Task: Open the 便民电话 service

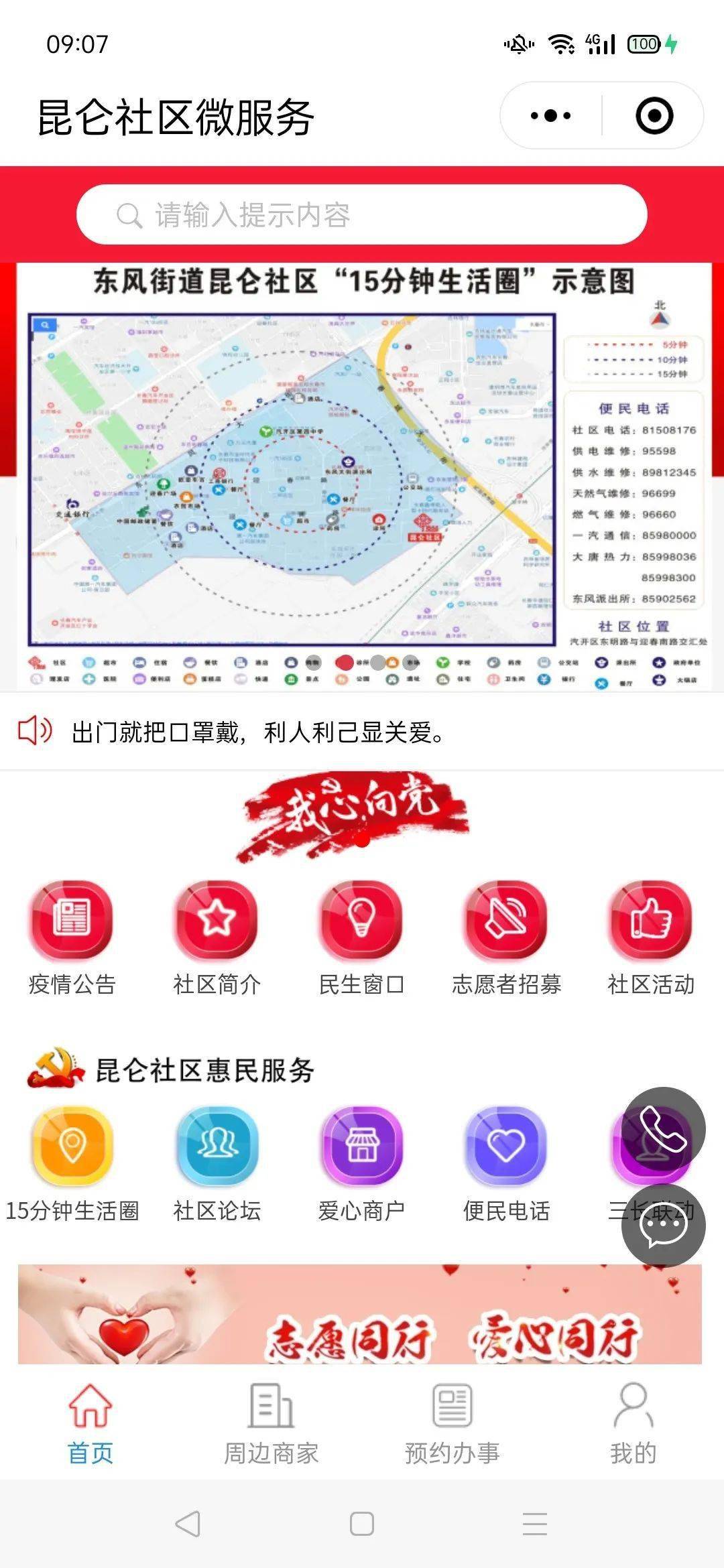Action: 506,1163
